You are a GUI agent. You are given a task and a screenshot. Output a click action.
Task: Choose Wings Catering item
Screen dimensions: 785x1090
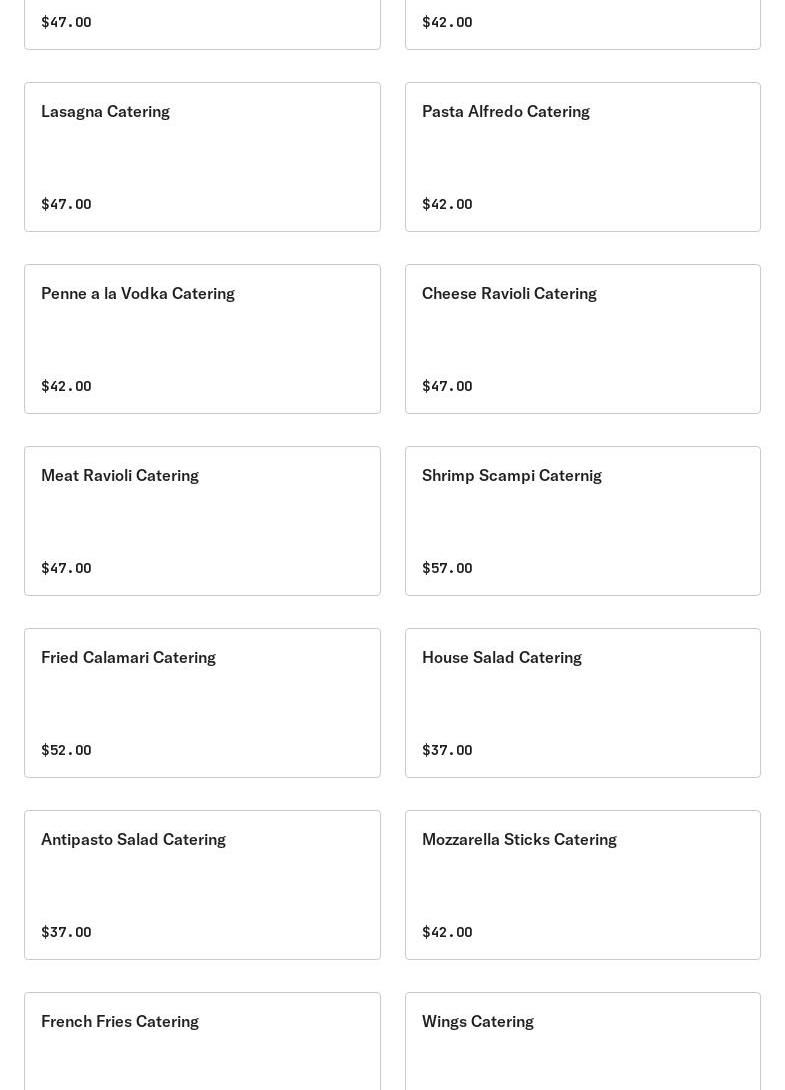tap(582, 1040)
